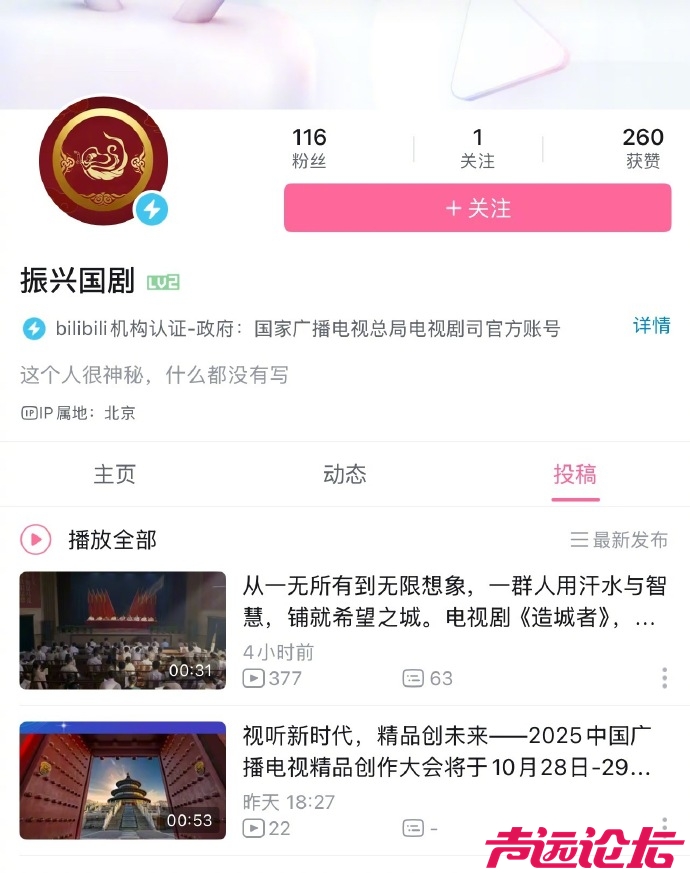Open the 详情 verification details link
This screenshot has height=873, width=690.
click(x=651, y=325)
